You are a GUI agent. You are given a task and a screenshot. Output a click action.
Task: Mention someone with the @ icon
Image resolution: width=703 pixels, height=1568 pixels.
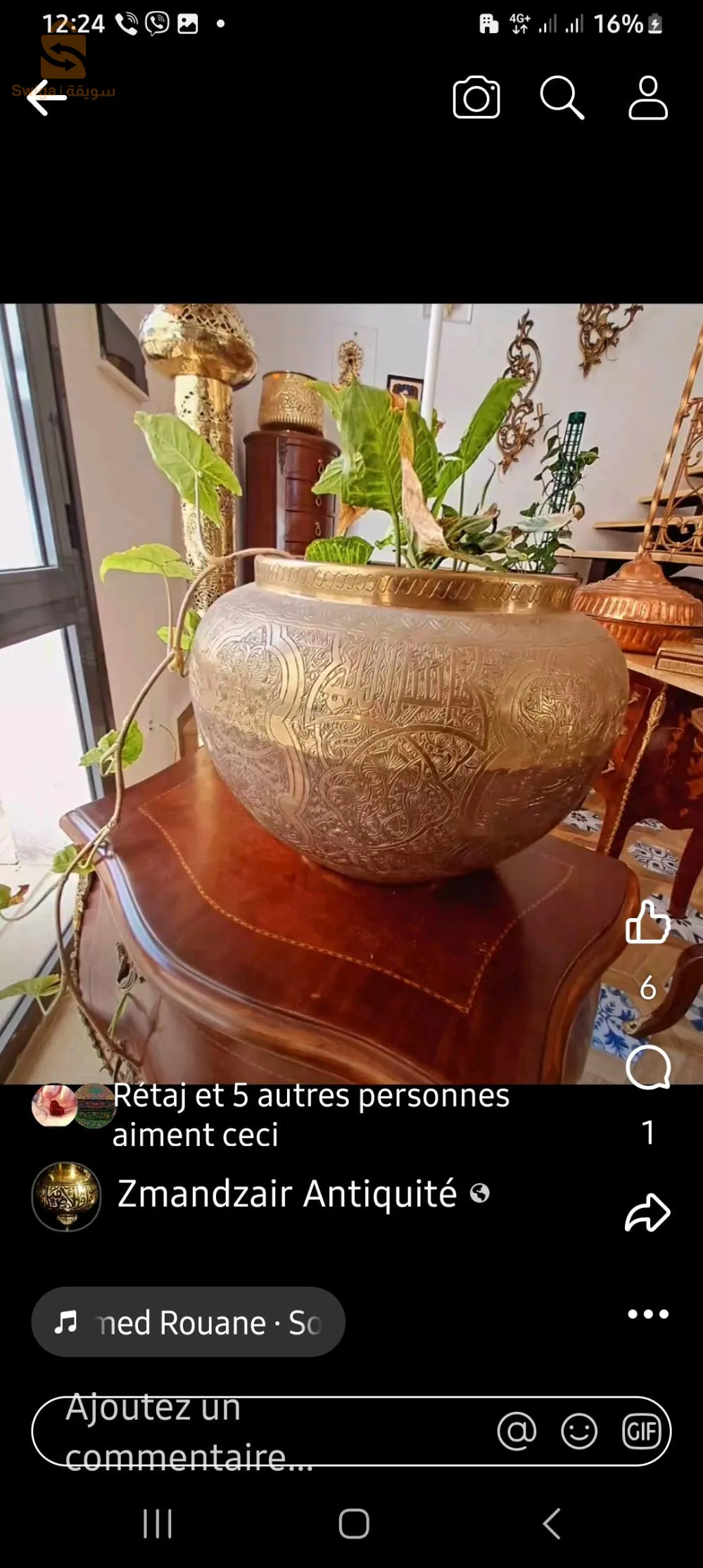coord(517,1431)
